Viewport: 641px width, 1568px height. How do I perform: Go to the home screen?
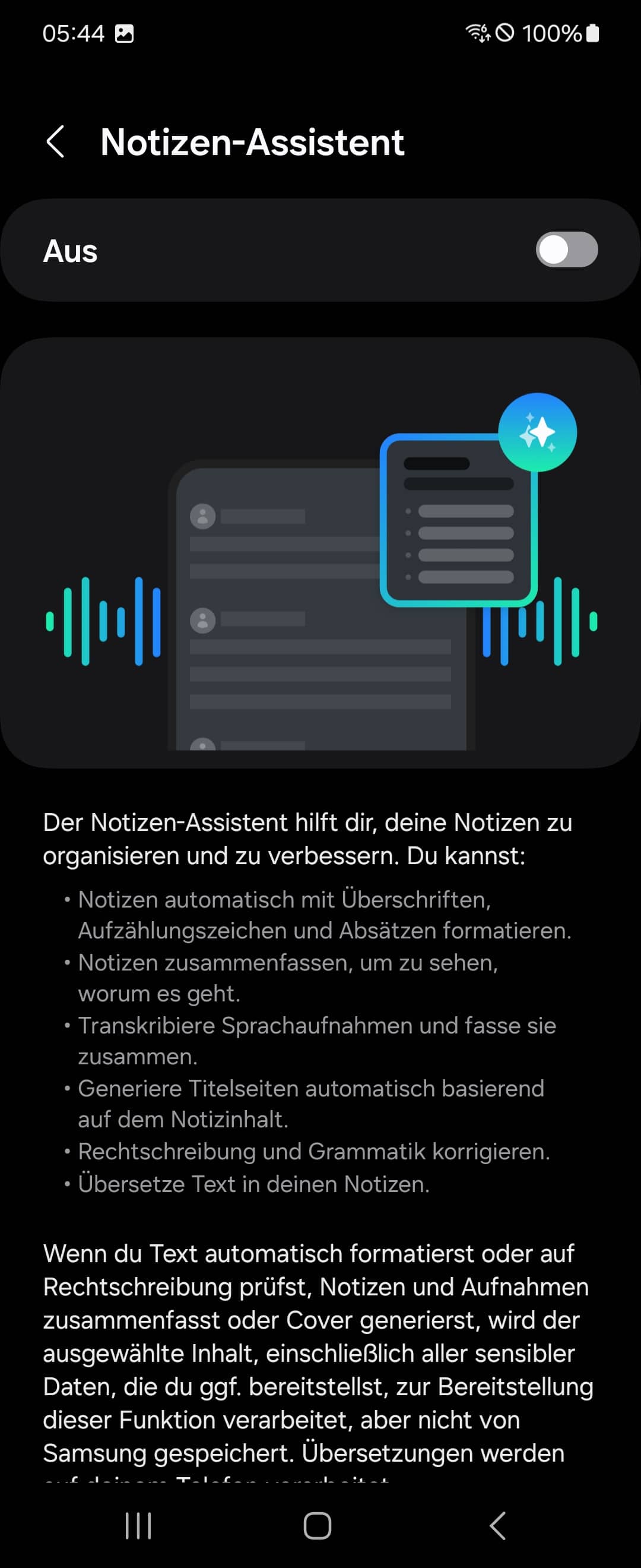pos(318,1525)
